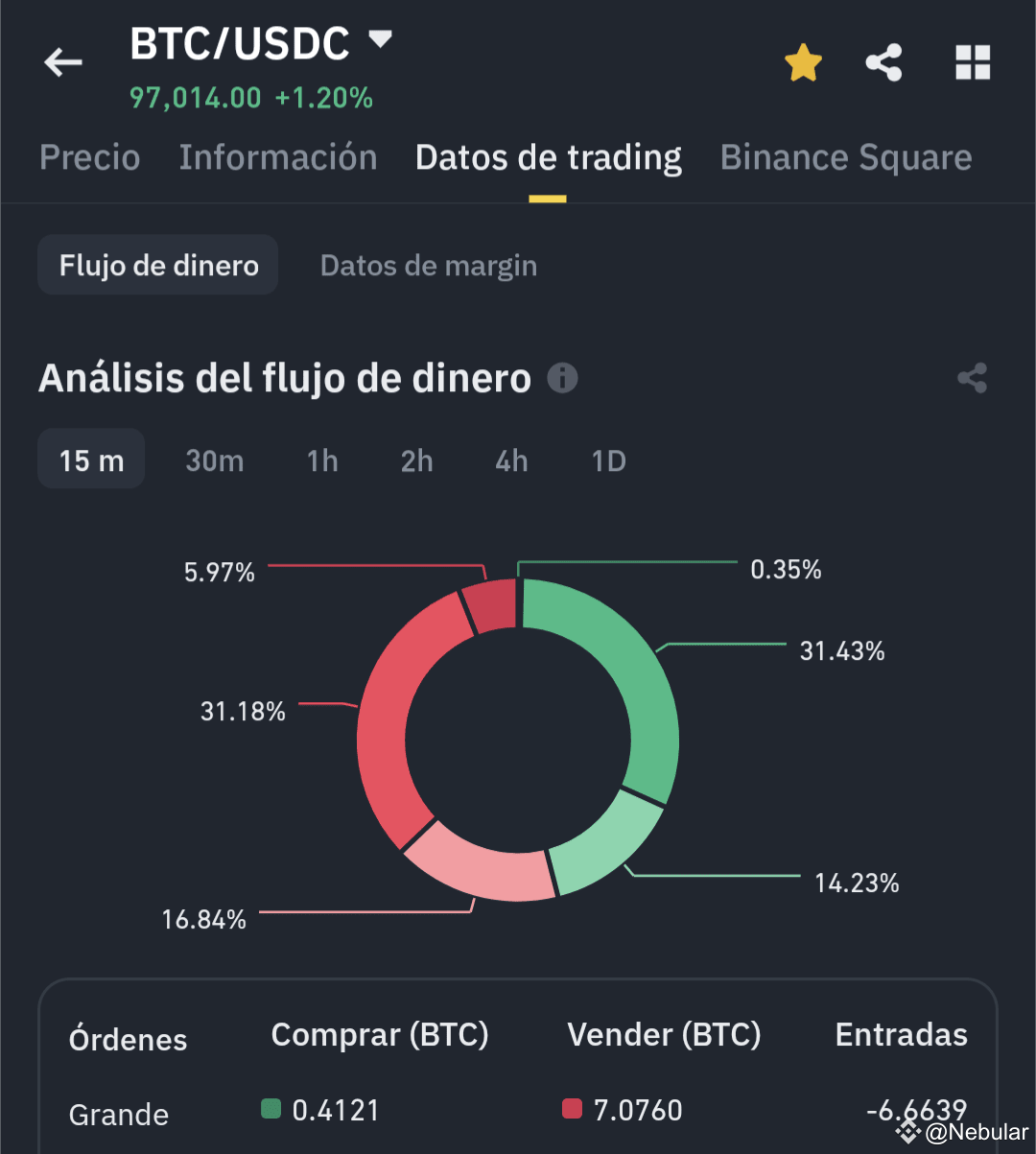The image size is (1036, 1154).
Task: Open the Información section
Action: (277, 156)
